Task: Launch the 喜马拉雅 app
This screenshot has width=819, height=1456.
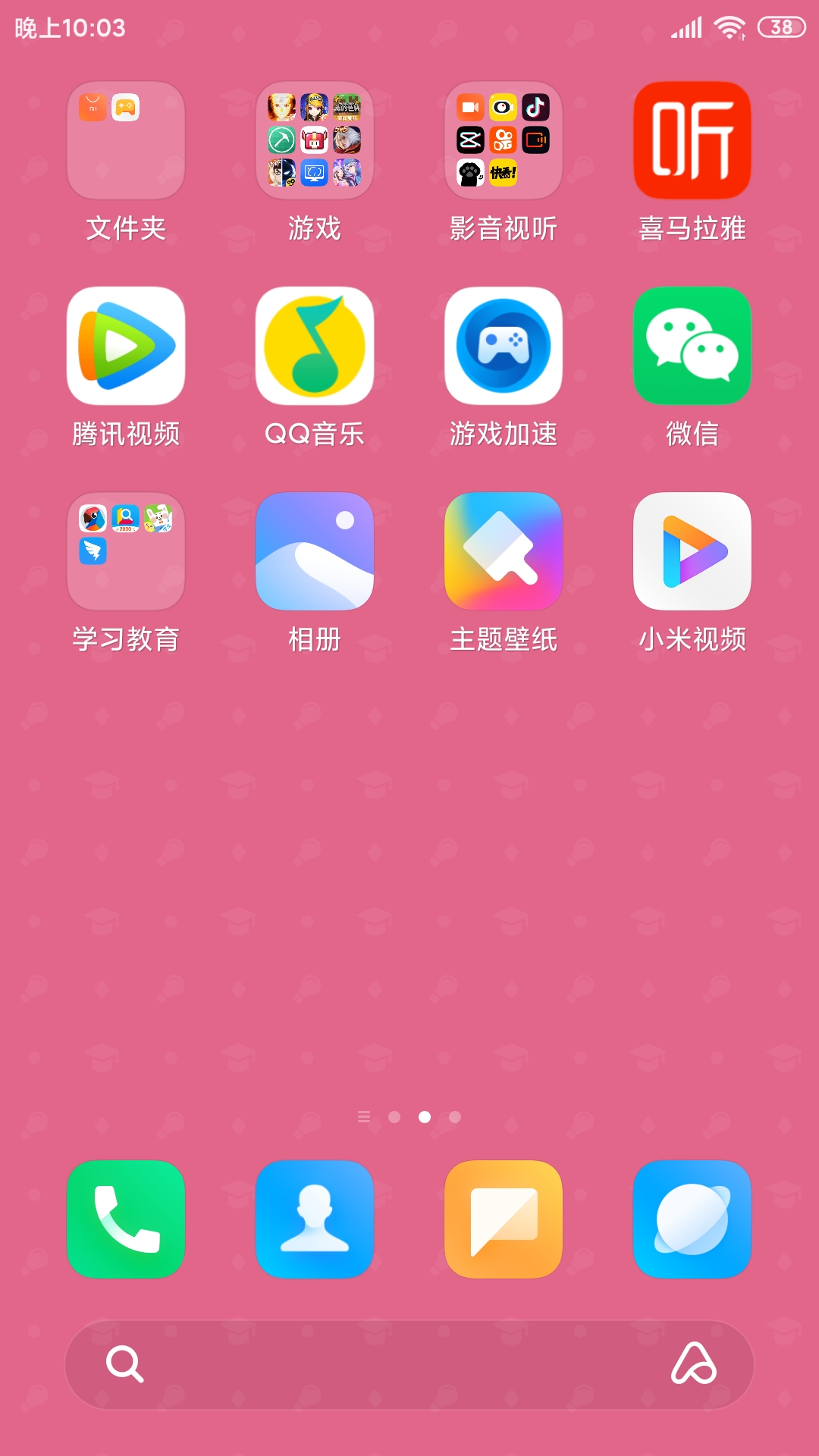Action: point(692,141)
